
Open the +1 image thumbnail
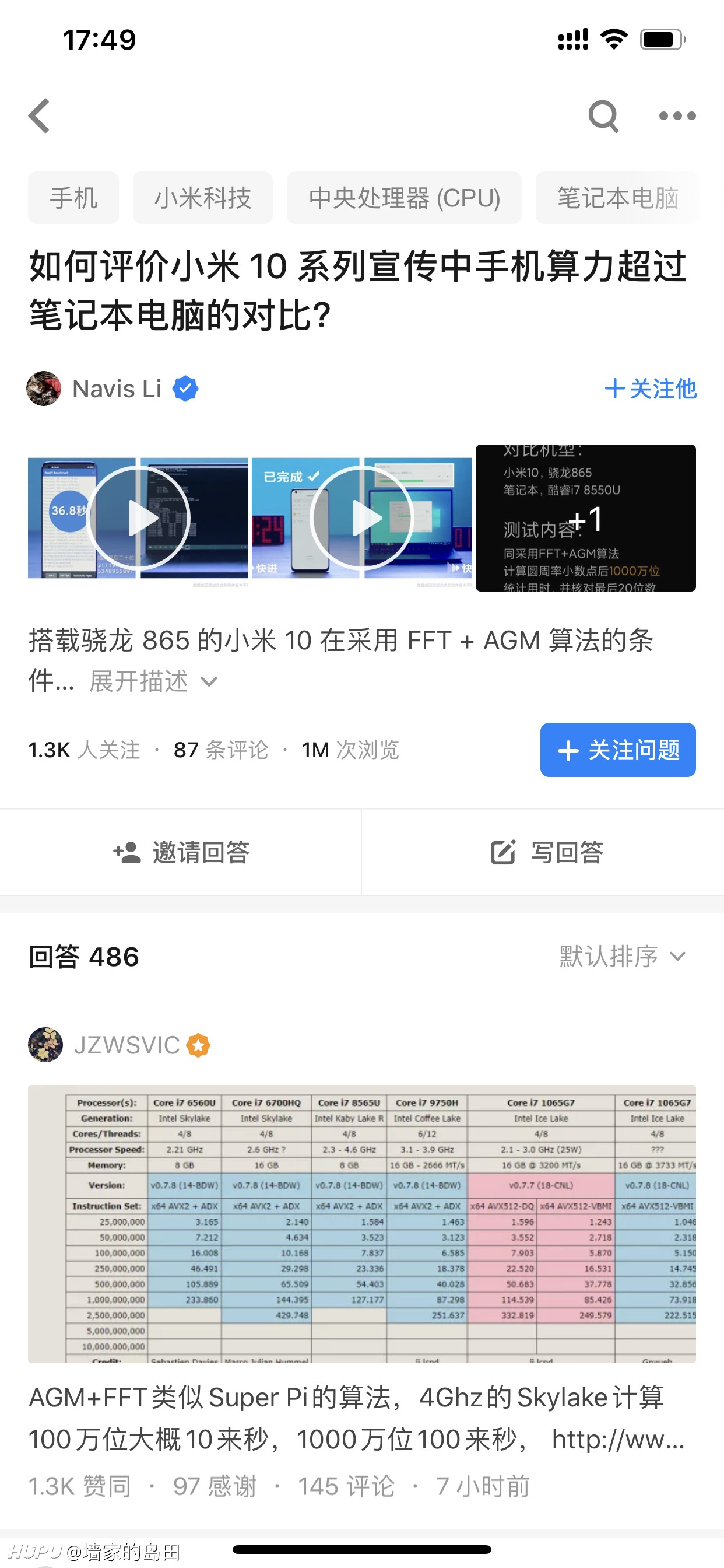coord(585,518)
